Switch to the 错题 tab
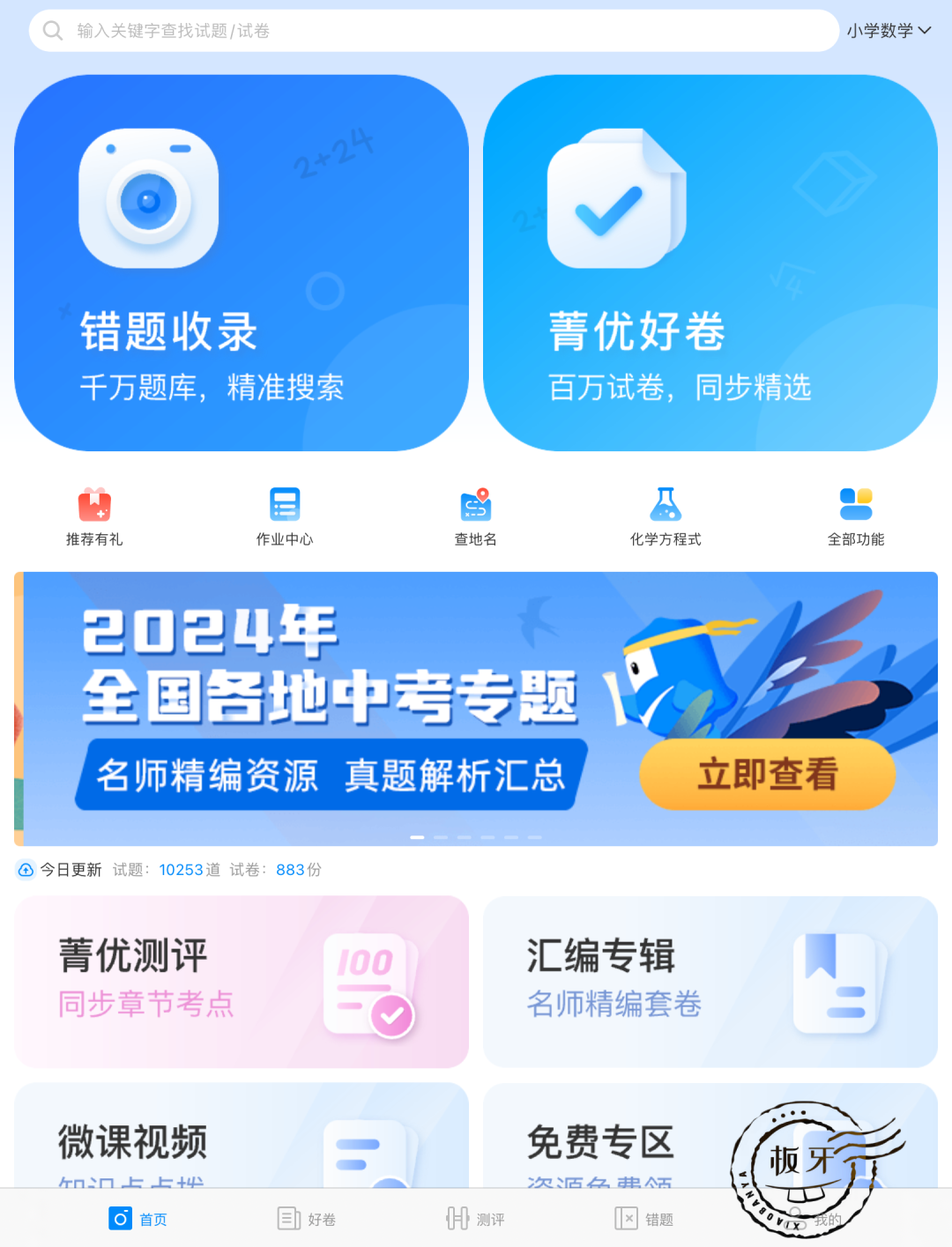952x1247 pixels. click(644, 1219)
